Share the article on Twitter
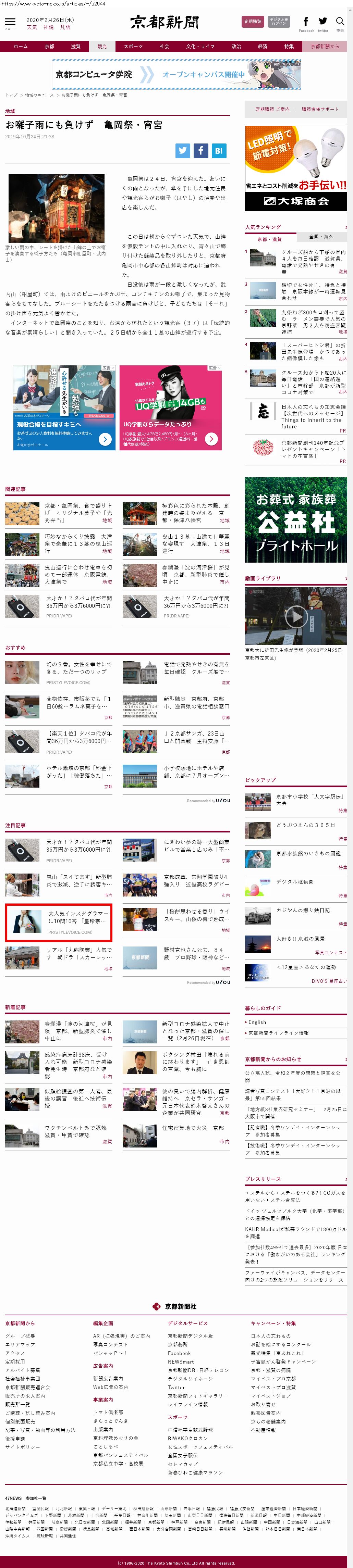353x1568 pixels. tap(182, 150)
